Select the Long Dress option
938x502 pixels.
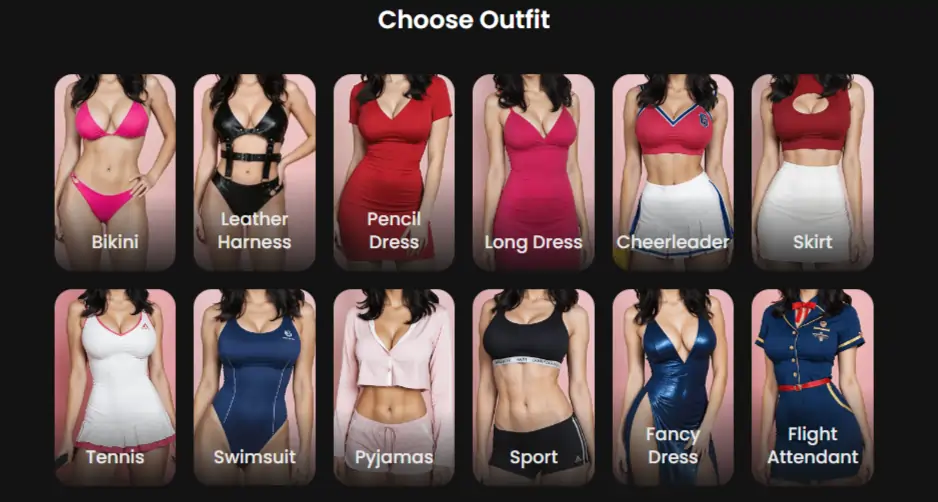click(533, 172)
